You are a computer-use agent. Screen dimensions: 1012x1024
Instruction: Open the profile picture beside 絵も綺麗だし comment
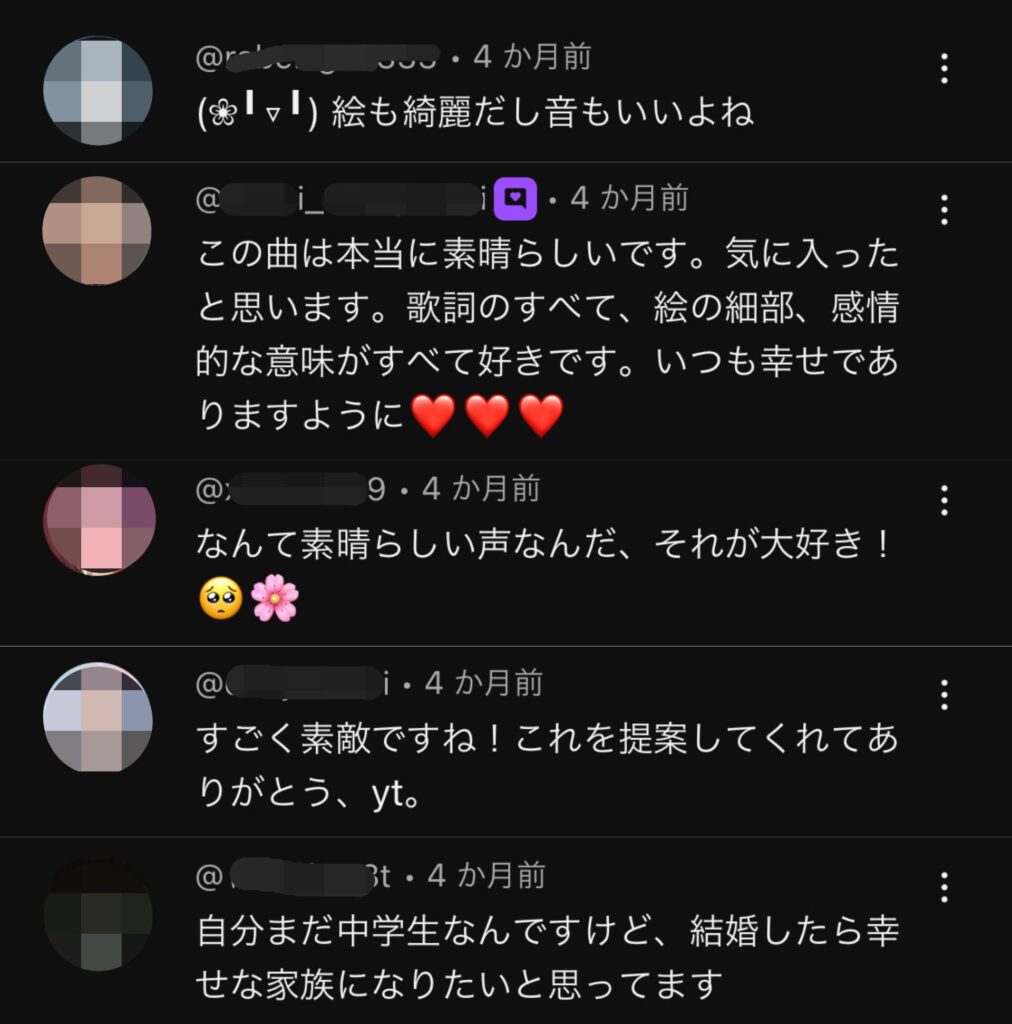98,91
